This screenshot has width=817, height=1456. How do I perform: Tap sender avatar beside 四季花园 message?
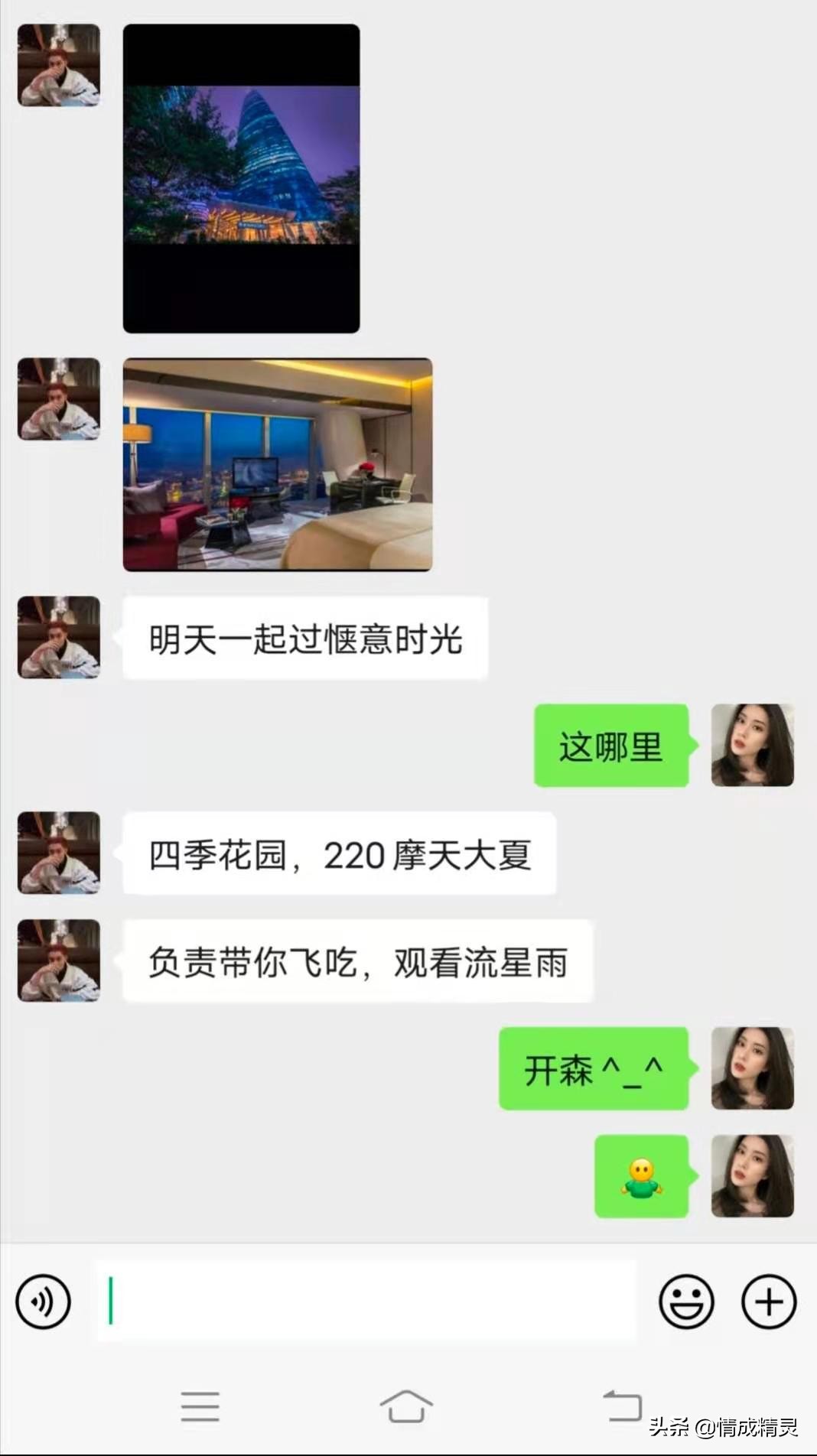click(x=57, y=855)
